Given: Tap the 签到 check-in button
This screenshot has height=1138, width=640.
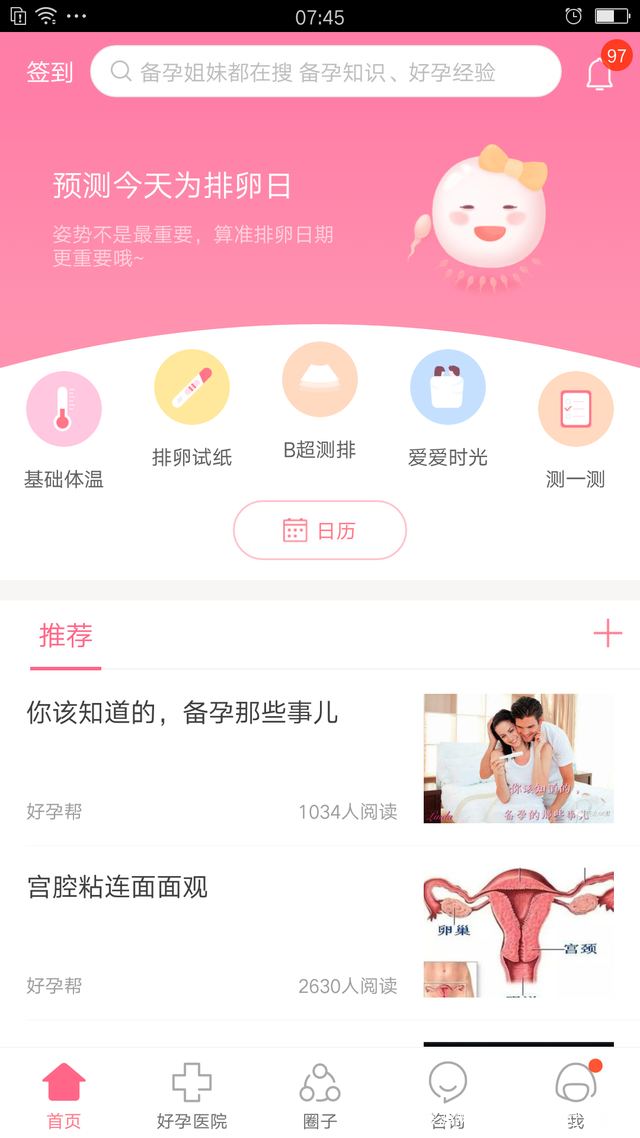Looking at the screenshot, I should (x=50, y=72).
